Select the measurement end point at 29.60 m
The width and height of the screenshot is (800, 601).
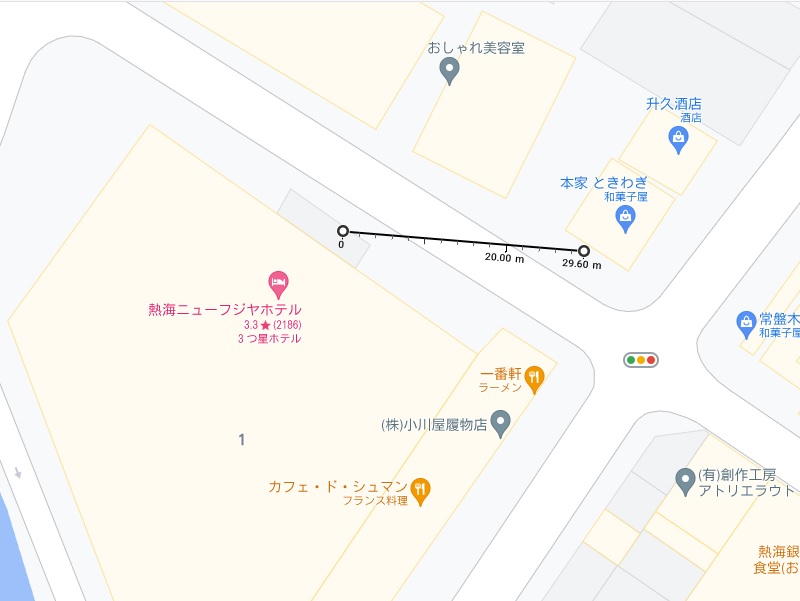(x=584, y=251)
